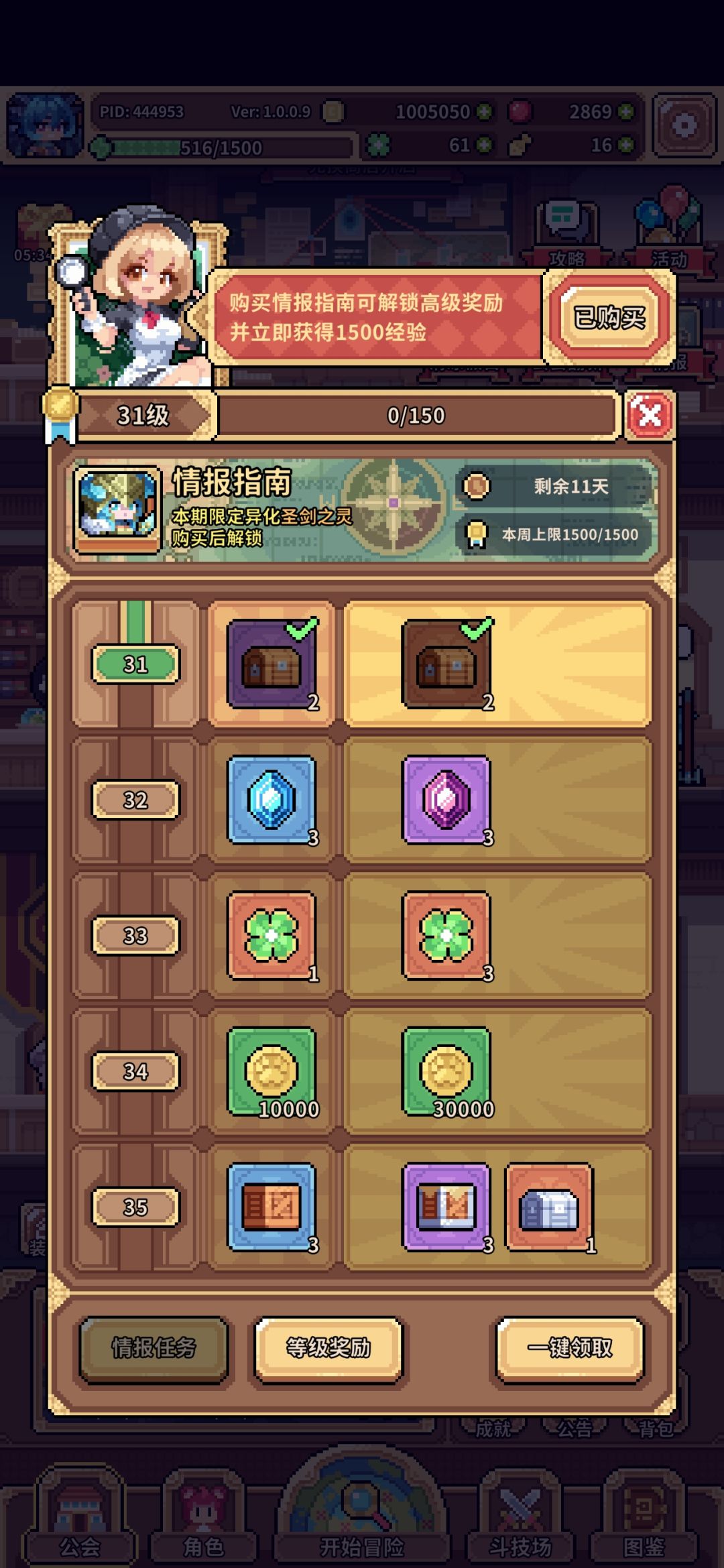
Task: Claim all rewards with 一键领取
Action: coord(570,1349)
